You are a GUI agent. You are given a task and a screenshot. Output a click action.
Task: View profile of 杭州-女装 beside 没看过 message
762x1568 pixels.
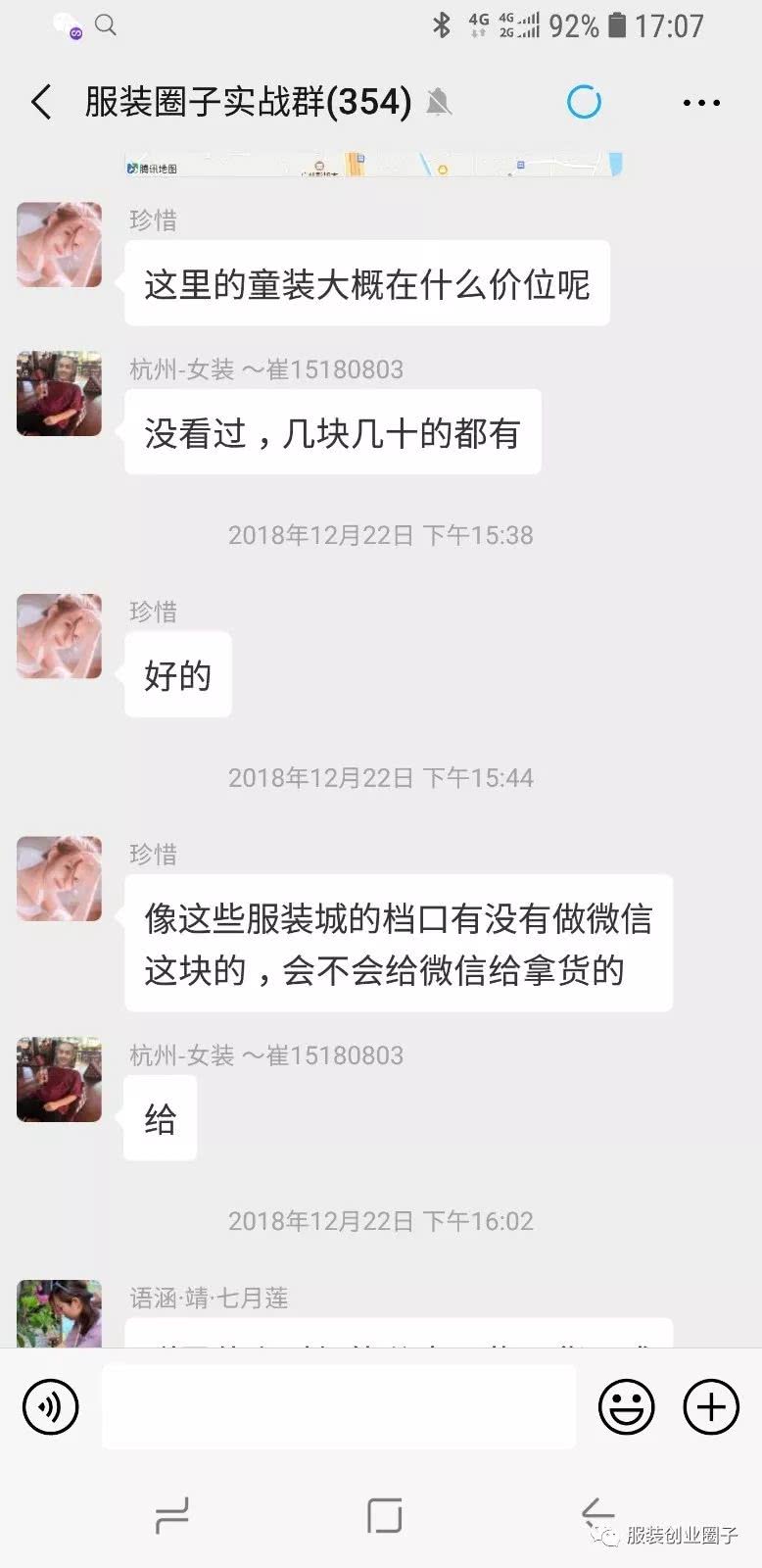pos(60,394)
